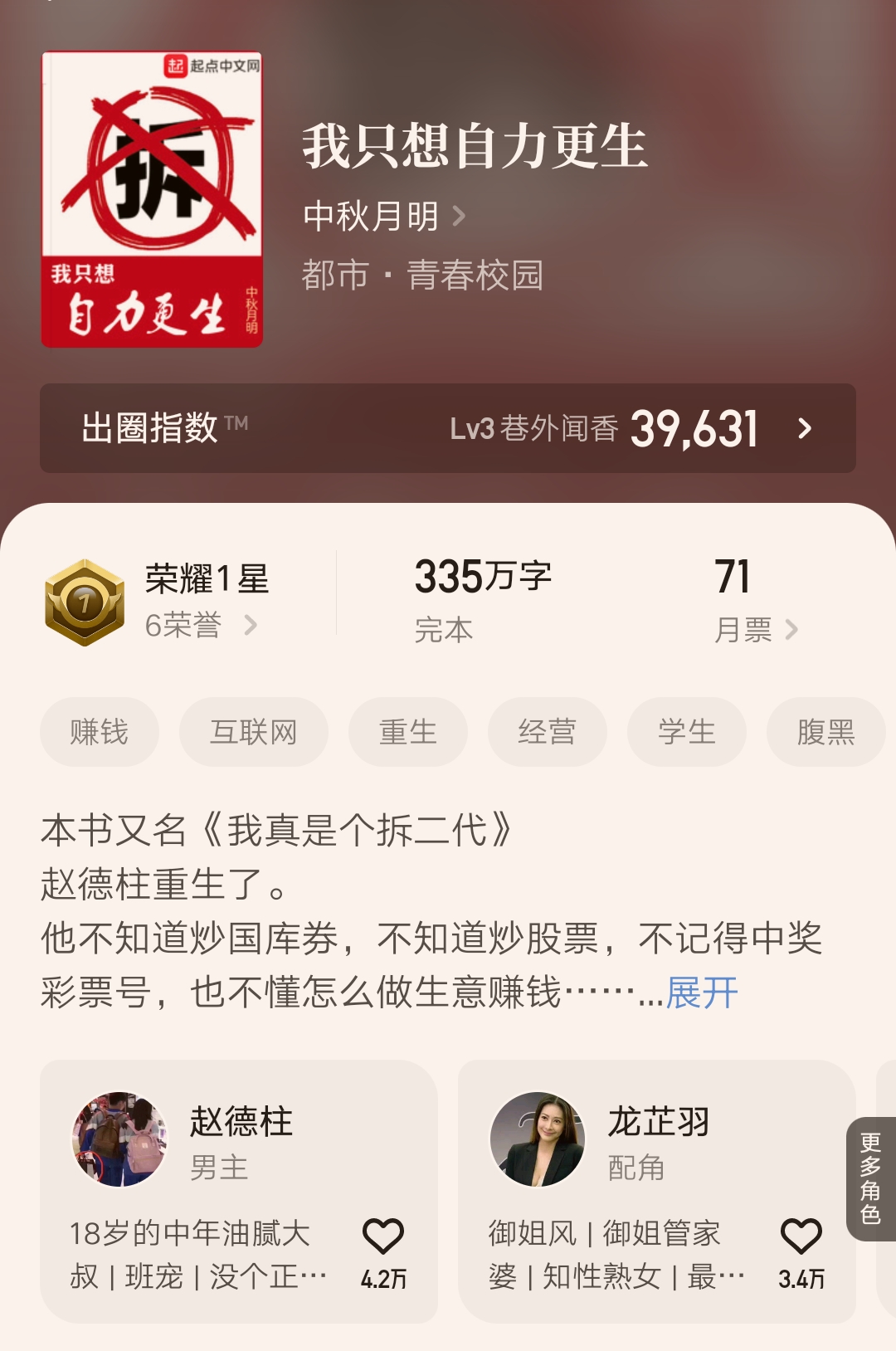The height and width of the screenshot is (1351, 896).
Task: View the book cover image
Action: click(x=152, y=199)
